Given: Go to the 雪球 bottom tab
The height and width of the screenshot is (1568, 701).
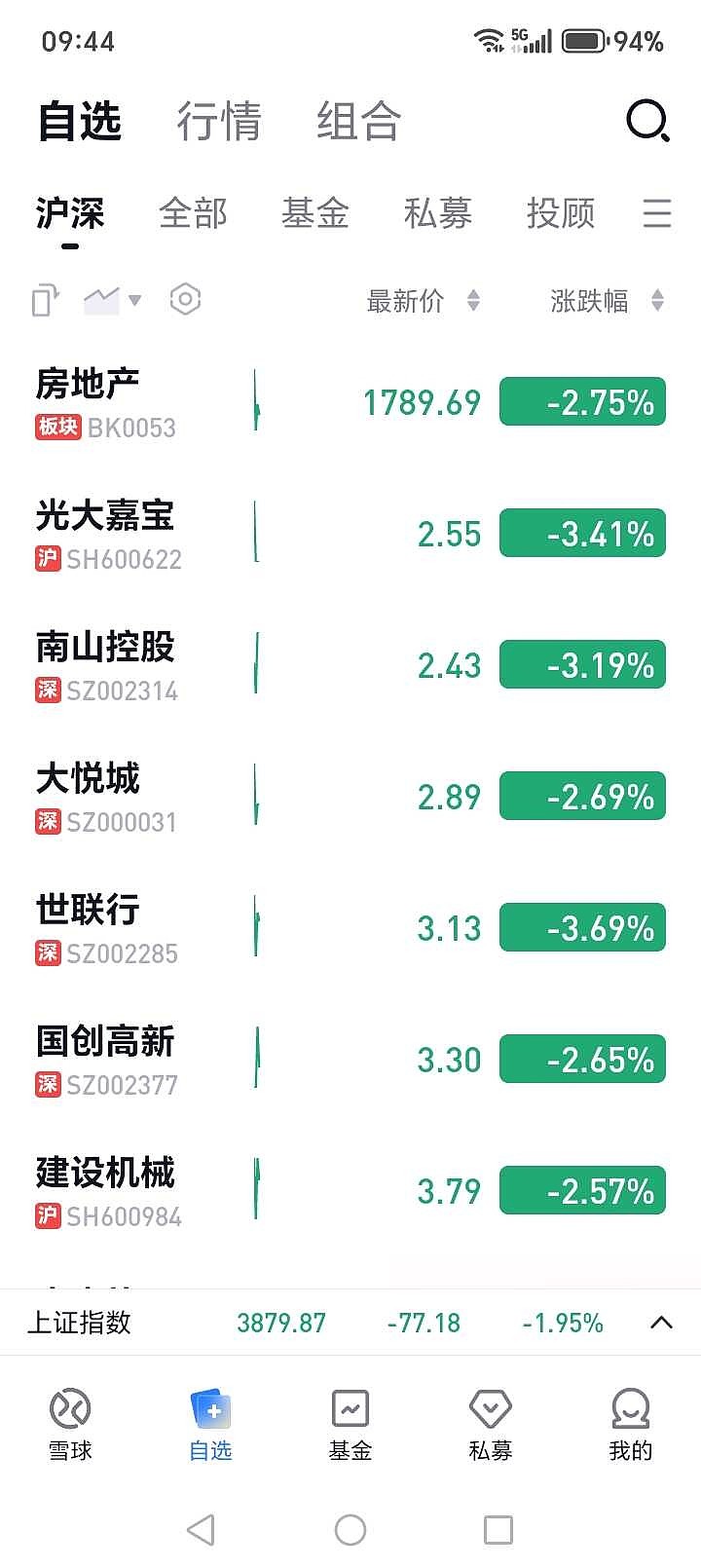Looking at the screenshot, I should click(70, 1424).
